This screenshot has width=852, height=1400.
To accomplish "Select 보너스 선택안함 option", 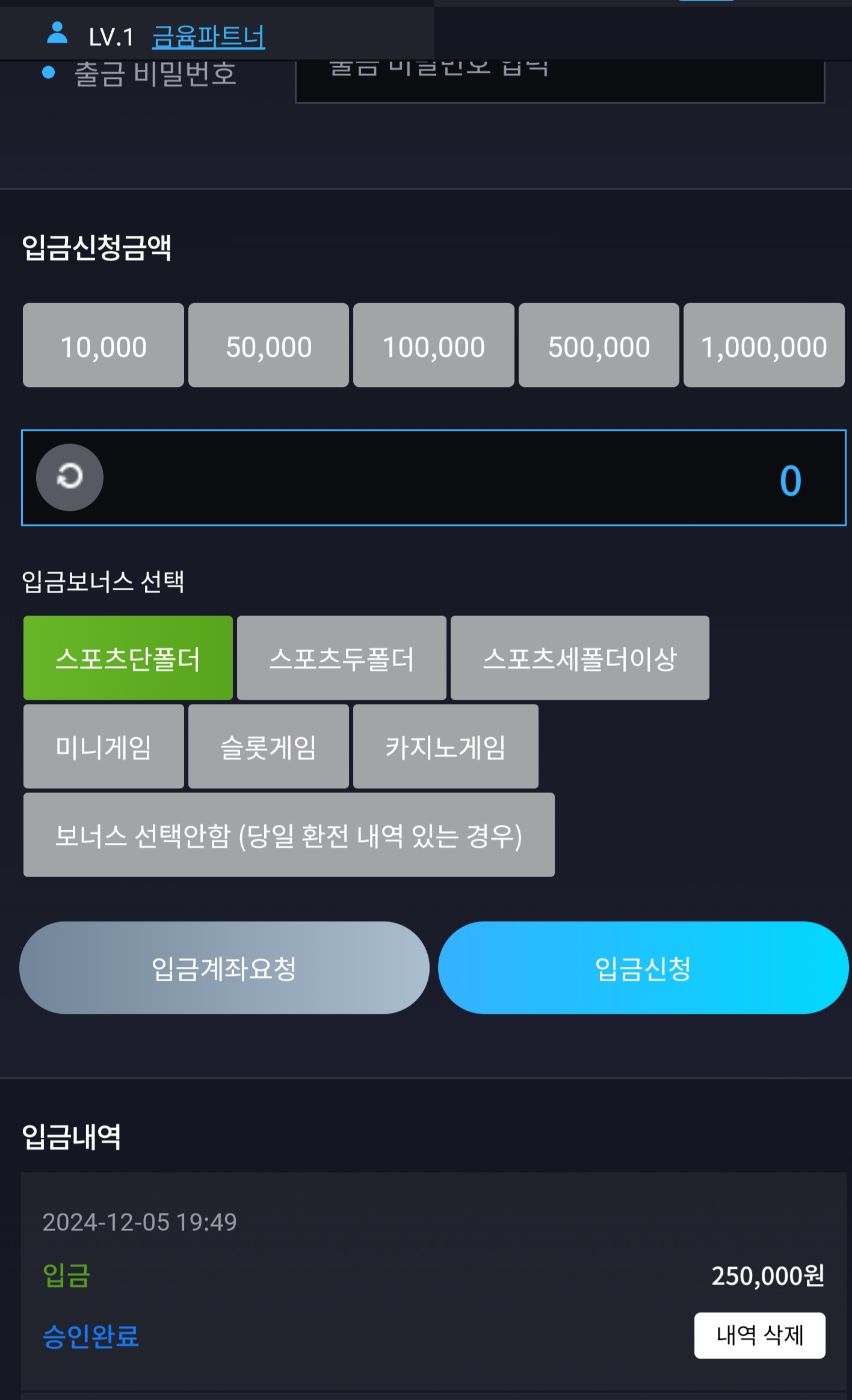I will point(289,835).
